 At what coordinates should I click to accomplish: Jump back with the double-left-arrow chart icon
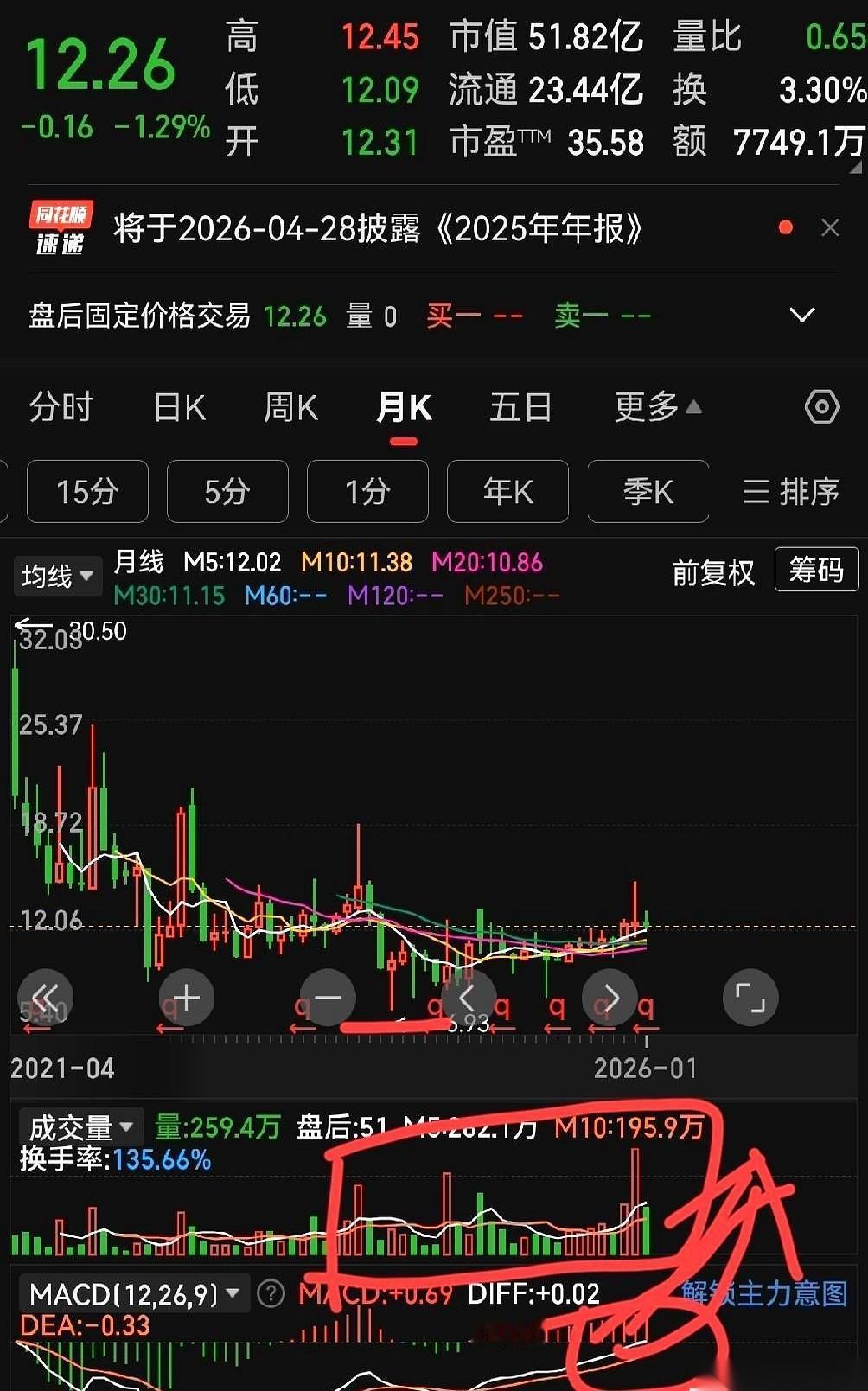pyautogui.click(x=46, y=997)
